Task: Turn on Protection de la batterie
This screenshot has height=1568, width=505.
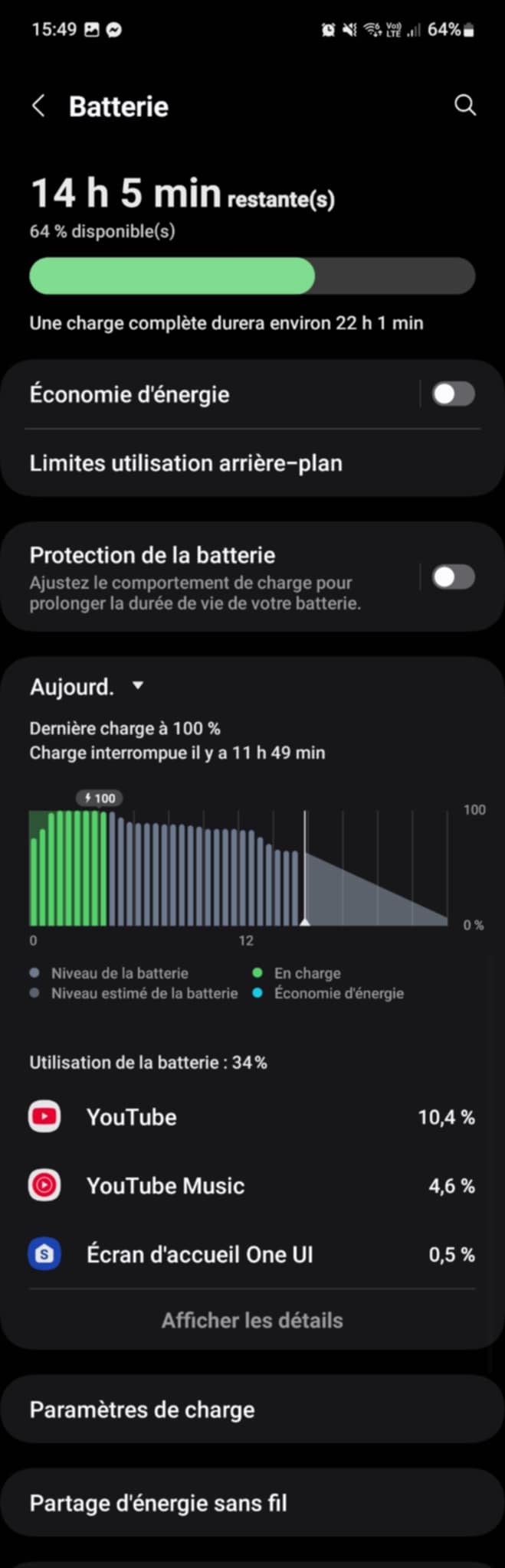Action: click(453, 577)
